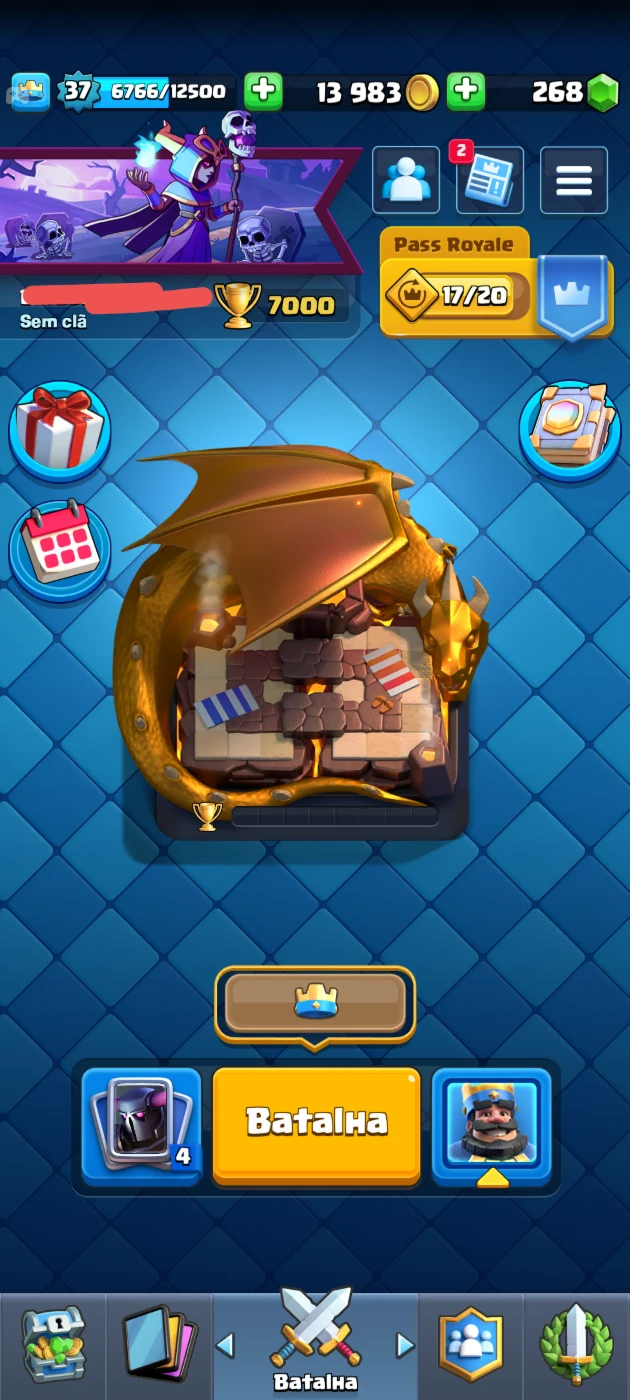Switch to the cards collection tab
This screenshot has width=630, height=1400.
click(160, 1345)
